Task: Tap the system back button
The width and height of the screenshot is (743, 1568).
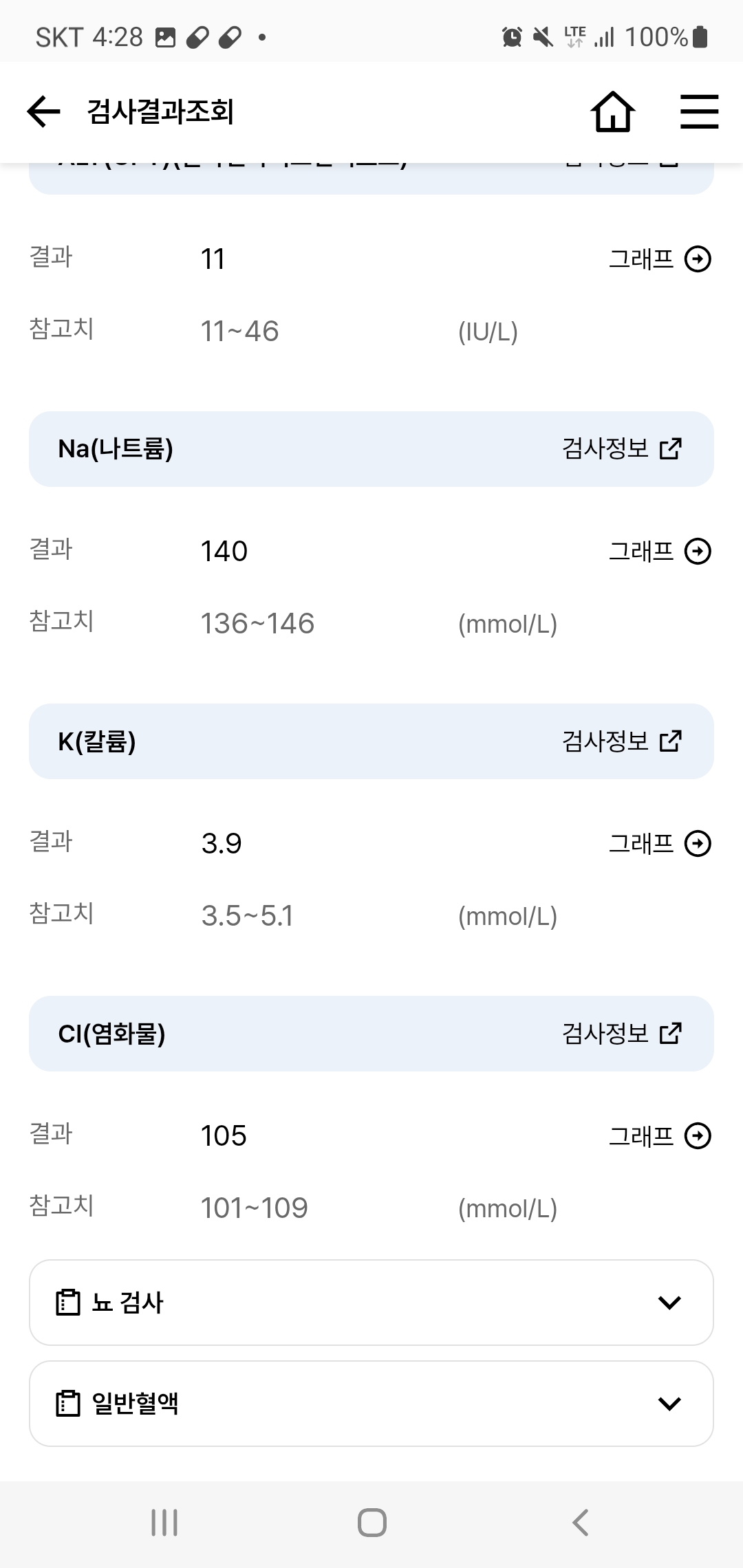Action: click(580, 1523)
